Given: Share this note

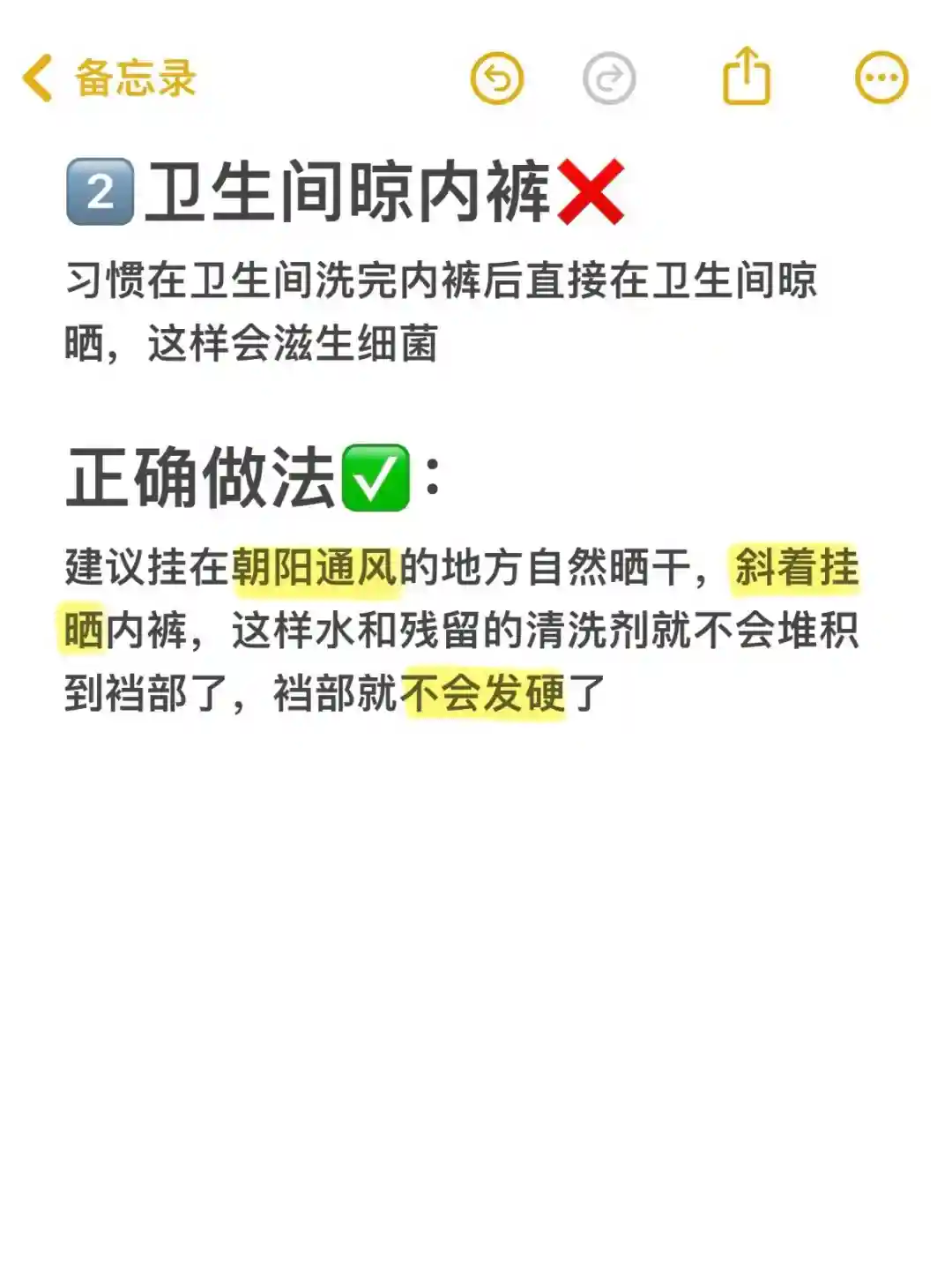Looking at the screenshot, I should (x=747, y=77).
